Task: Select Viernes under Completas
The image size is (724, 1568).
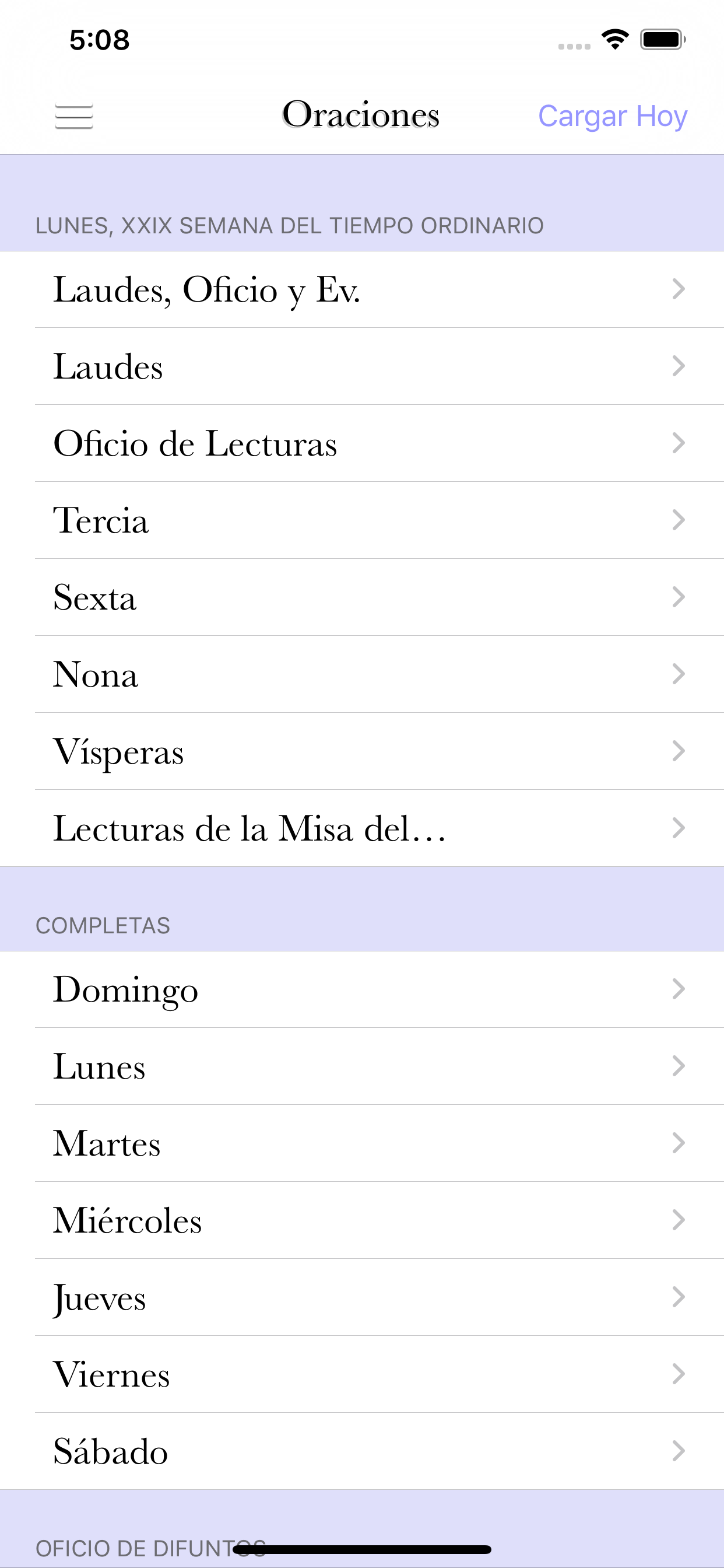Action: click(x=362, y=1374)
